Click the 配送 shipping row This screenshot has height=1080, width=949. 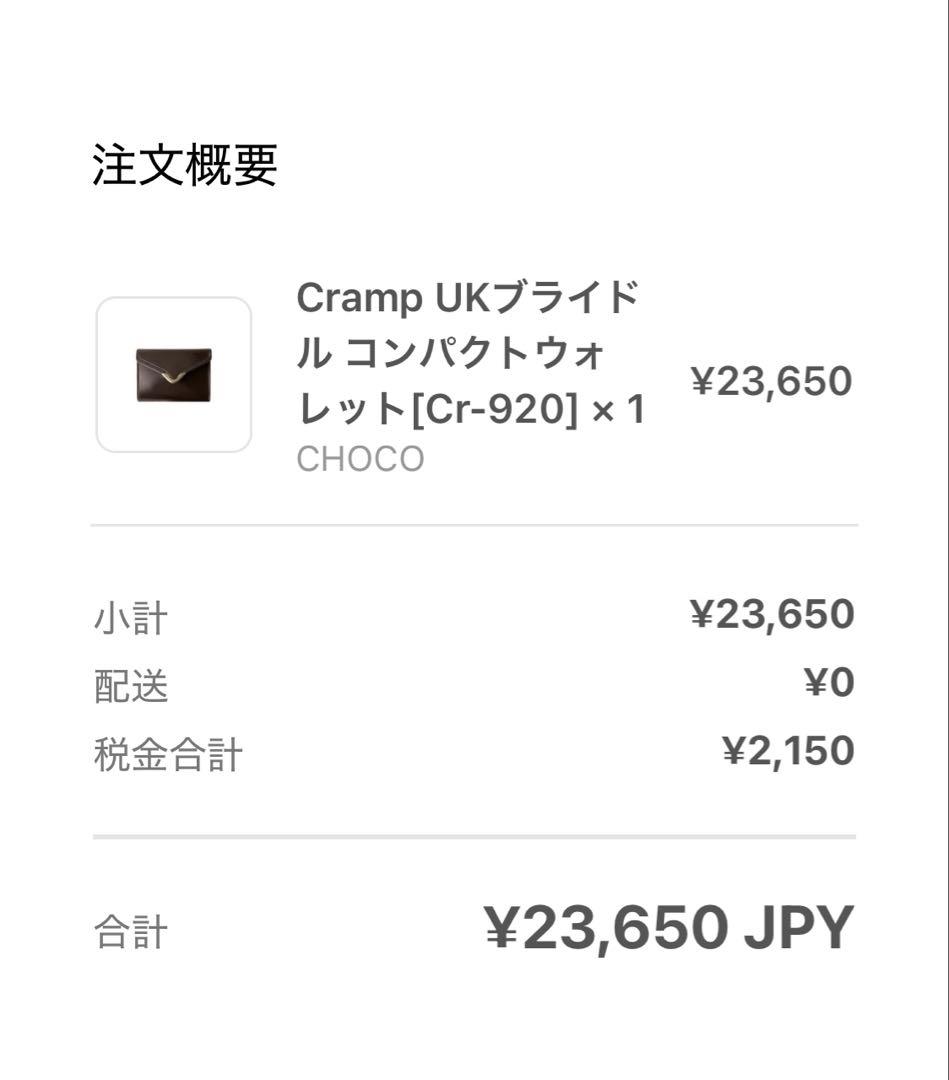[128, 686]
